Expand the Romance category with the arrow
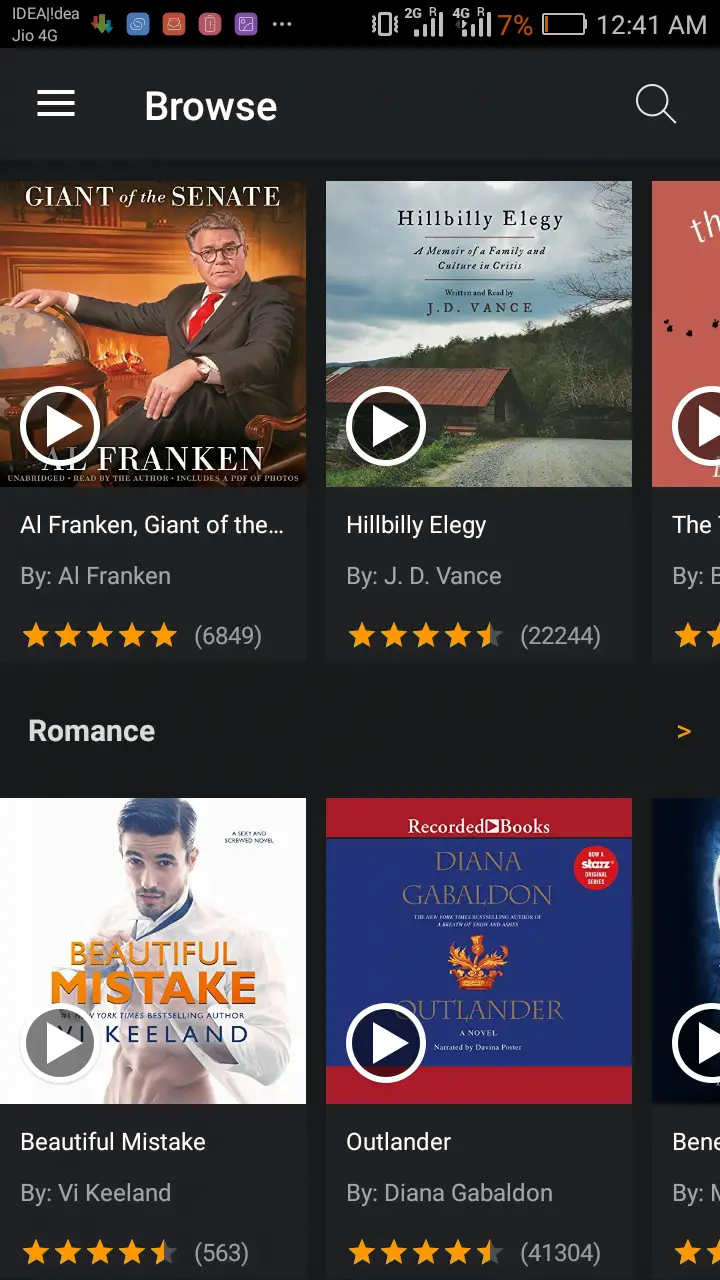This screenshot has width=720, height=1280. [684, 732]
